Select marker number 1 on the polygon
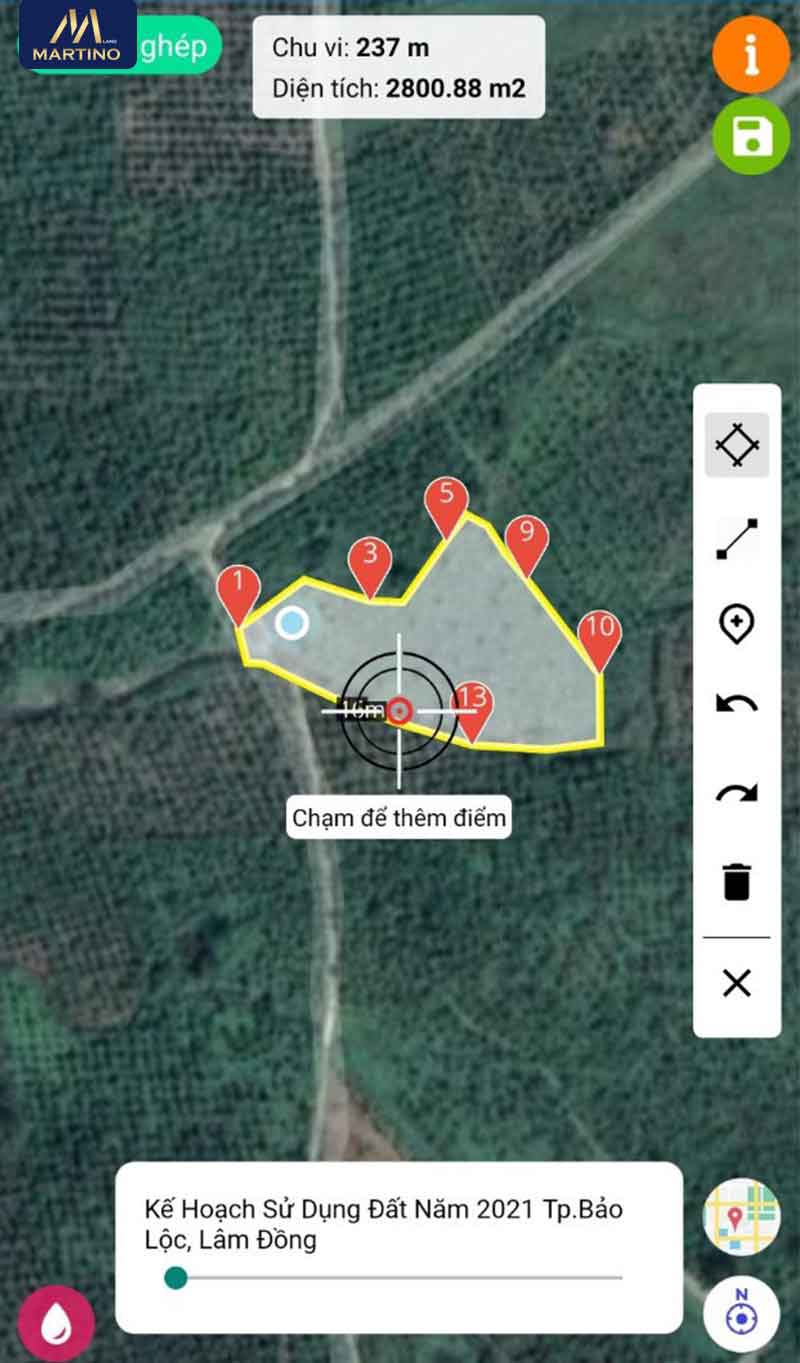This screenshot has height=1363, width=800. point(238,587)
